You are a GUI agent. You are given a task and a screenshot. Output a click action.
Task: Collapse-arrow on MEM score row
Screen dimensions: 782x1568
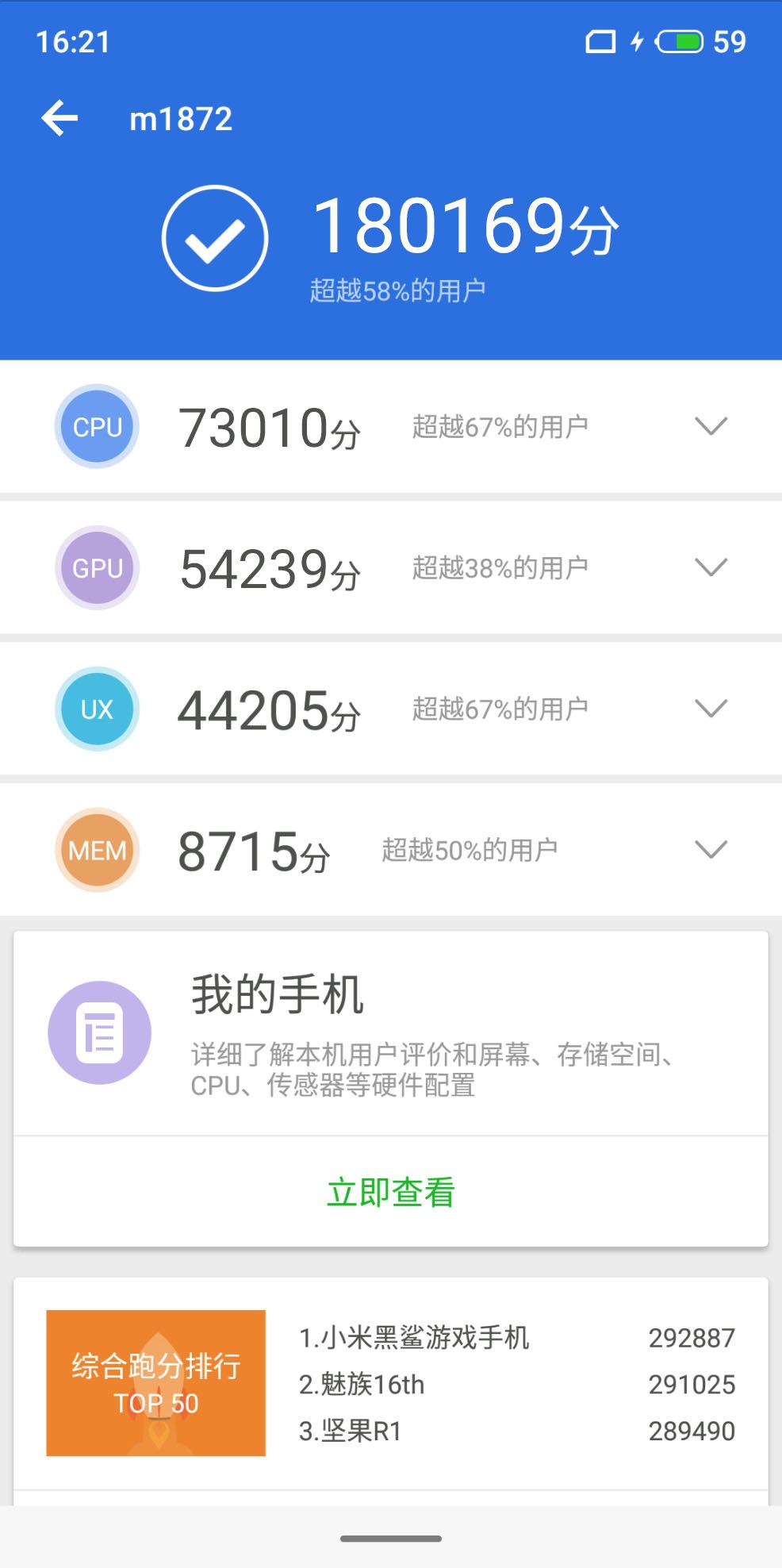pos(711,848)
